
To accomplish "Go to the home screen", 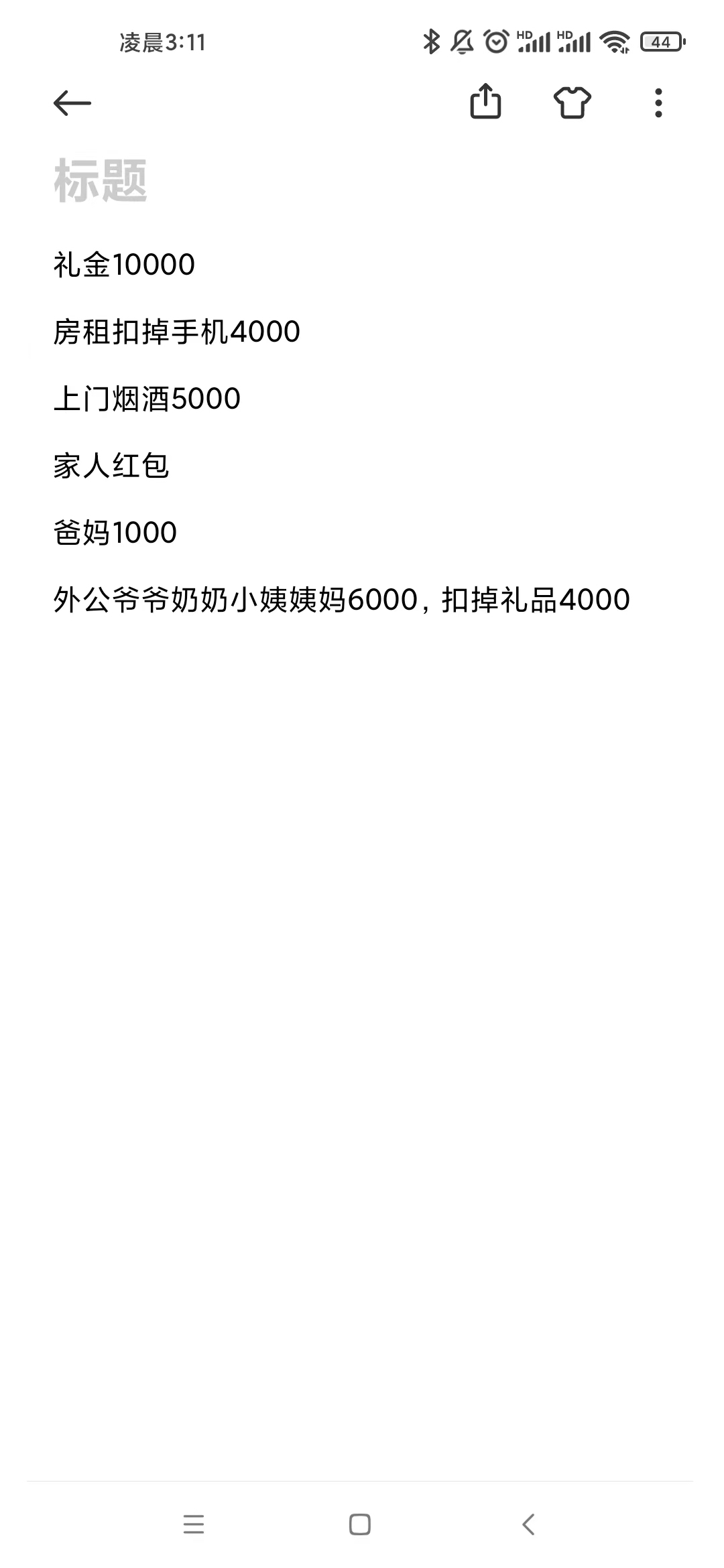I will tap(360, 1524).
